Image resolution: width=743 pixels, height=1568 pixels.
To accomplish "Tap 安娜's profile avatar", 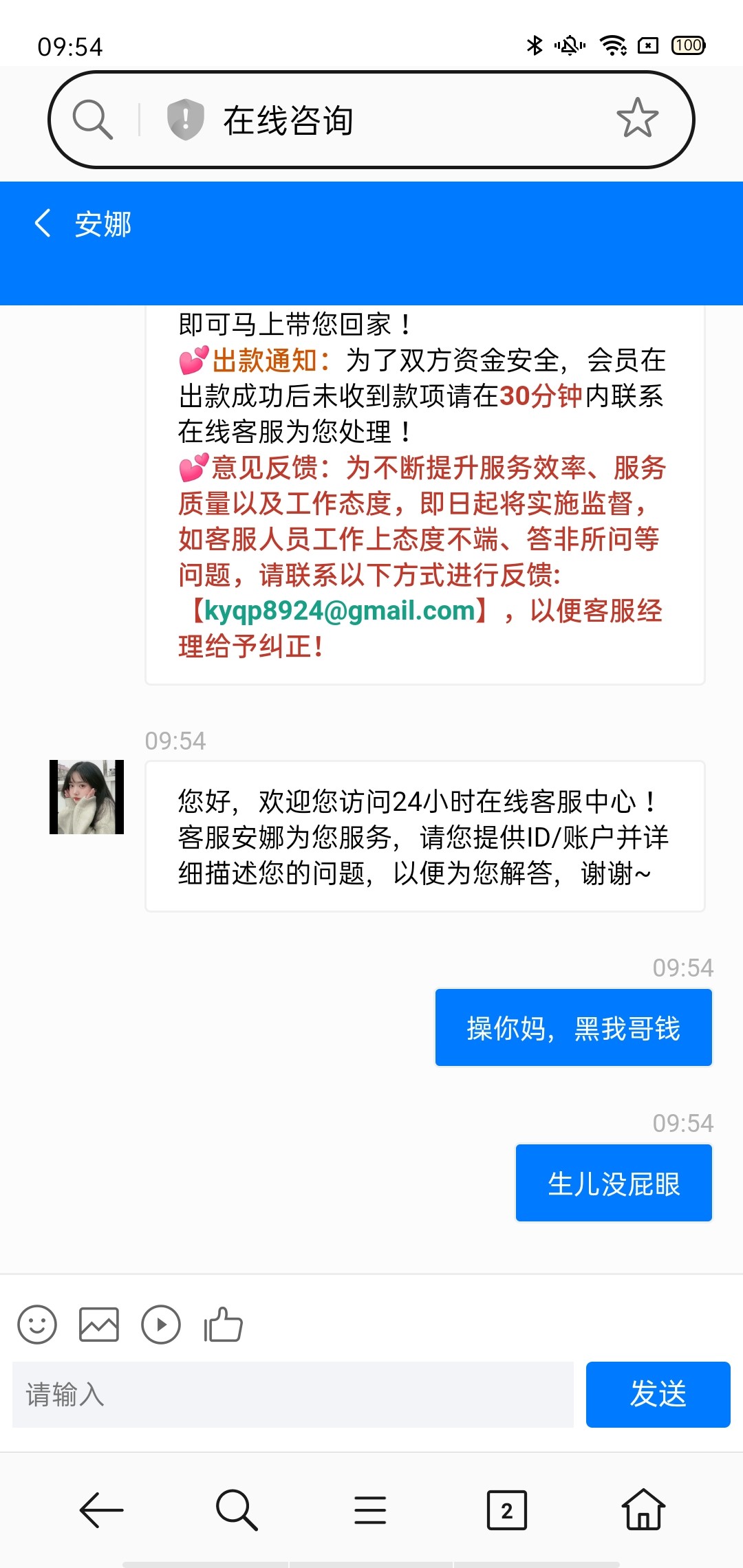I will (x=87, y=797).
